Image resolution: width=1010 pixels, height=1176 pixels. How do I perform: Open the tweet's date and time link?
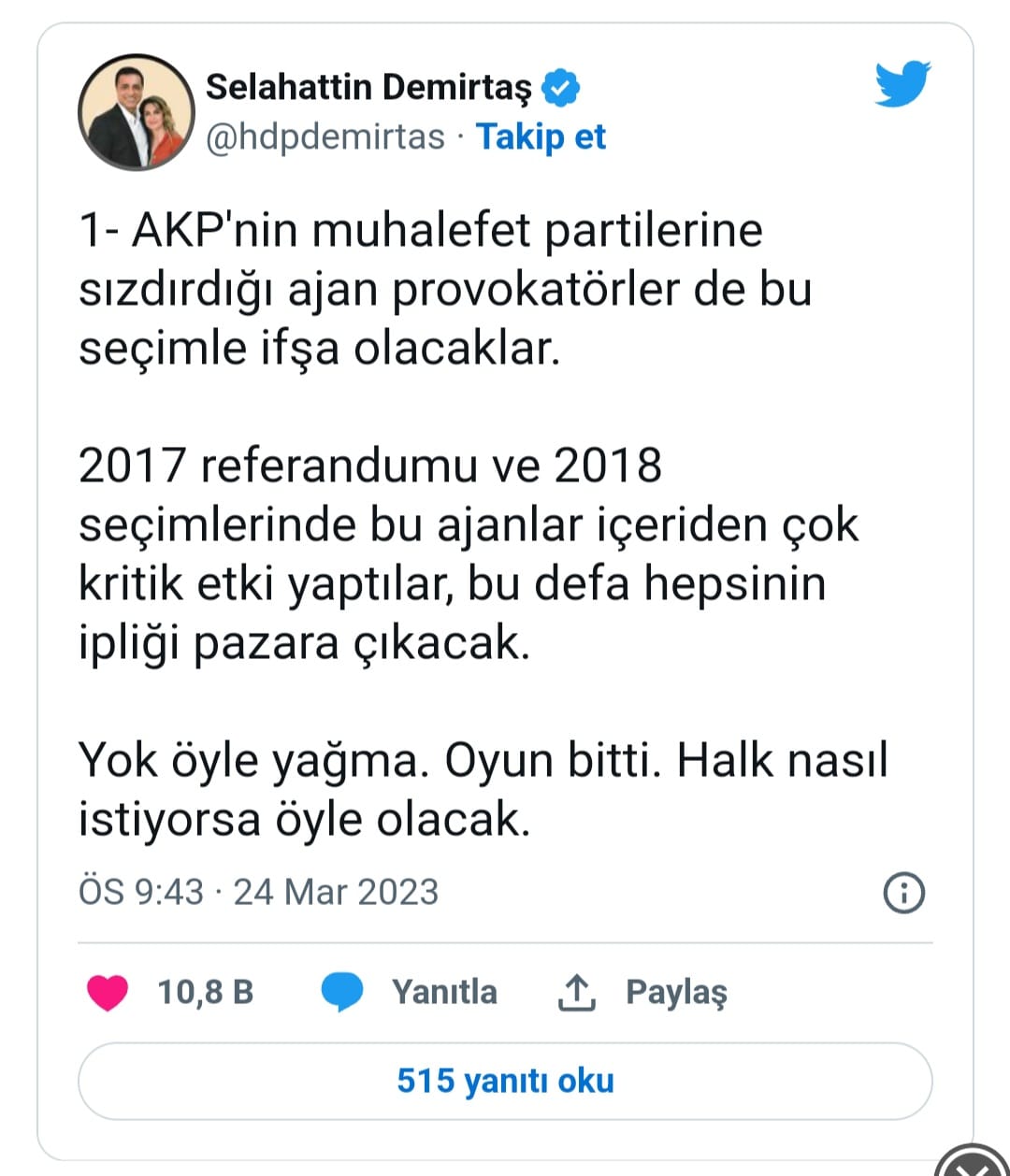click(258, 892)
